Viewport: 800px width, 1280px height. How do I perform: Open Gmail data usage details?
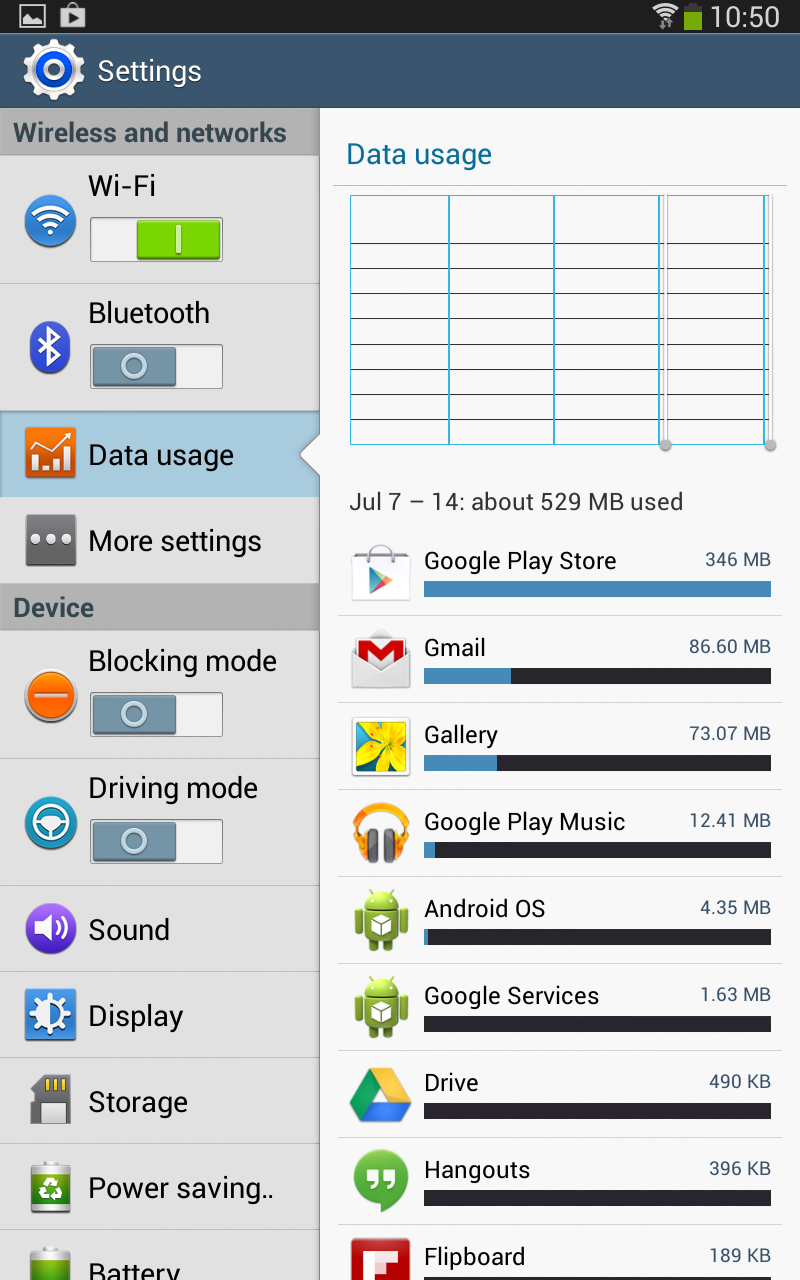pos(560,660)
